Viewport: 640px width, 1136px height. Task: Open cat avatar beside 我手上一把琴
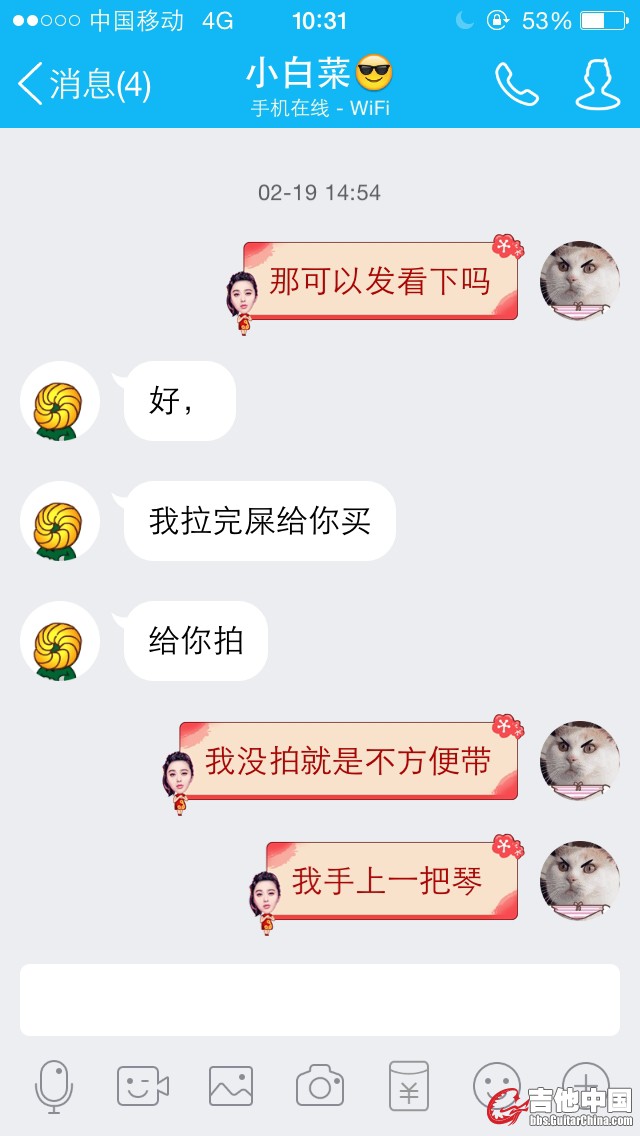pos(580,881)
